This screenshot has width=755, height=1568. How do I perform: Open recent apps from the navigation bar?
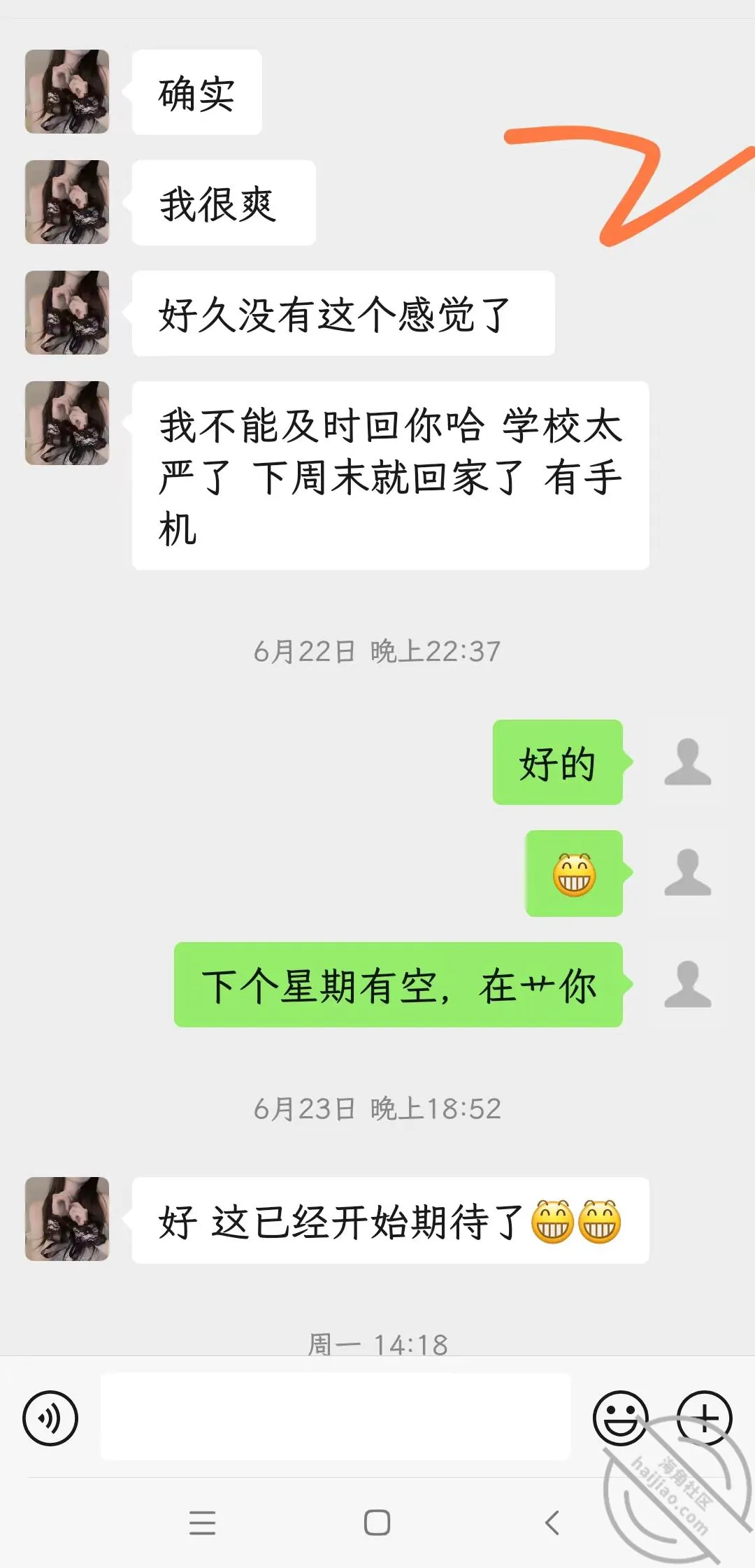(x=203, y=1523)
